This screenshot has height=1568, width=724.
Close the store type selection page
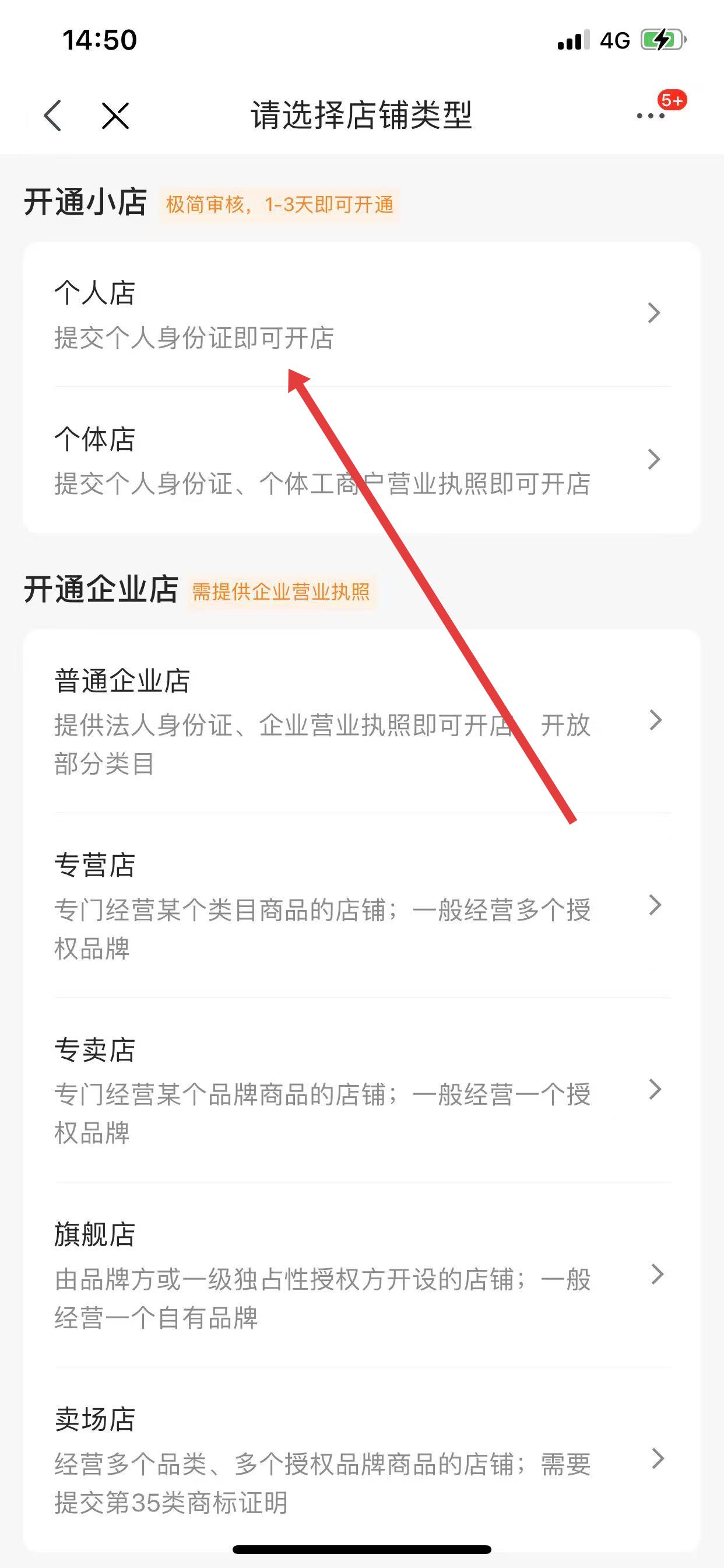pos(115,115)
